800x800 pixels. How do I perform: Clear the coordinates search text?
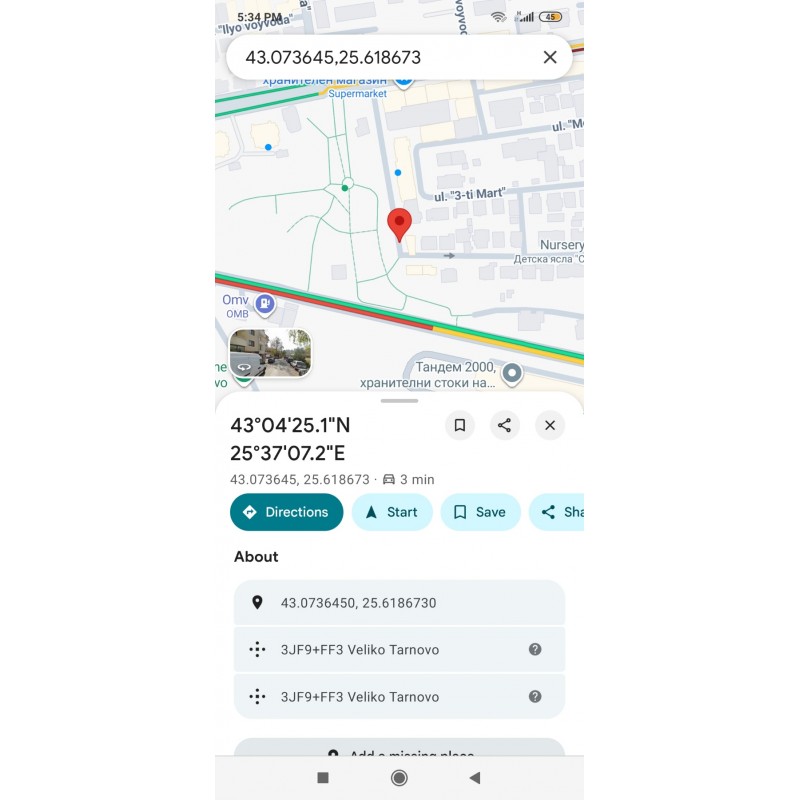(x=549, y=57)
